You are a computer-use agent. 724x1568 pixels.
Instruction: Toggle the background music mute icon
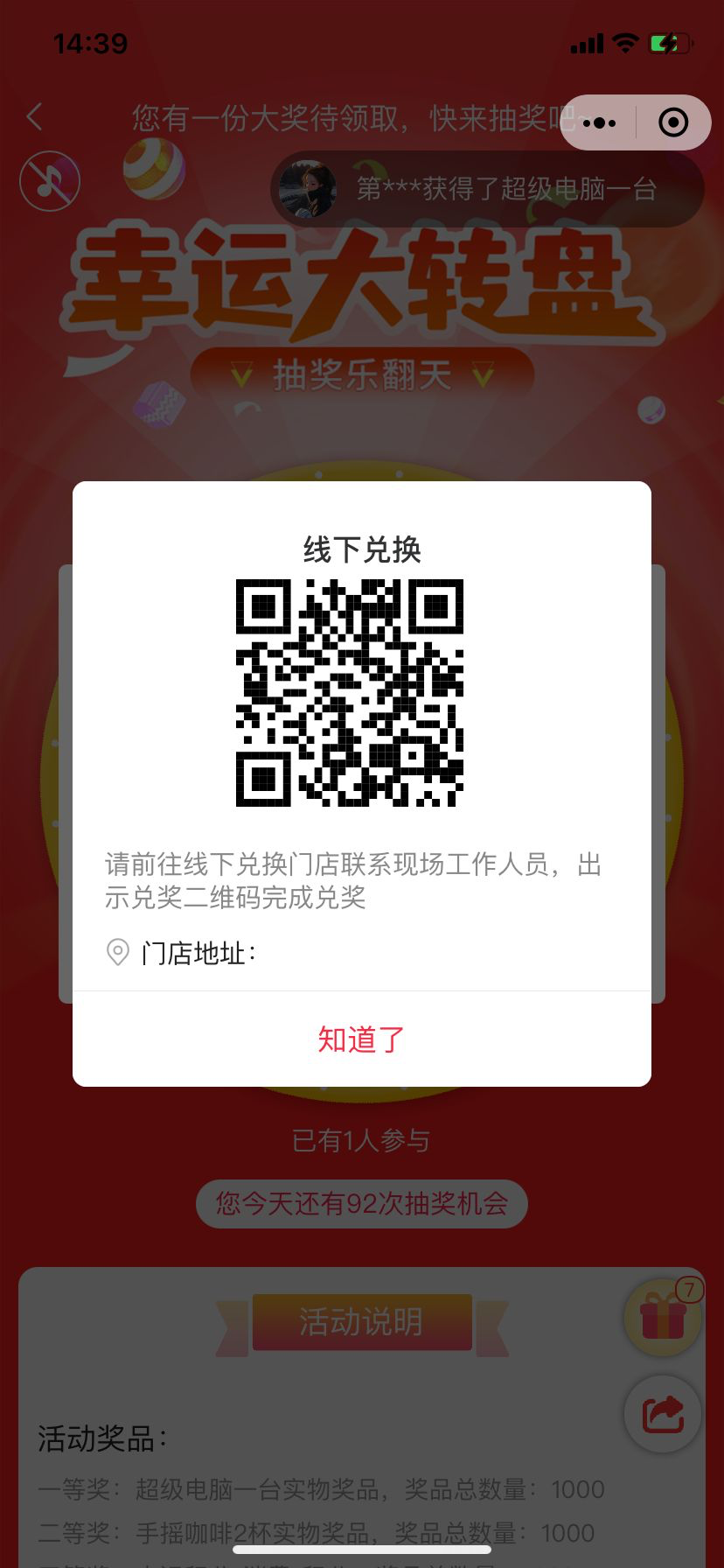[50, 181]
